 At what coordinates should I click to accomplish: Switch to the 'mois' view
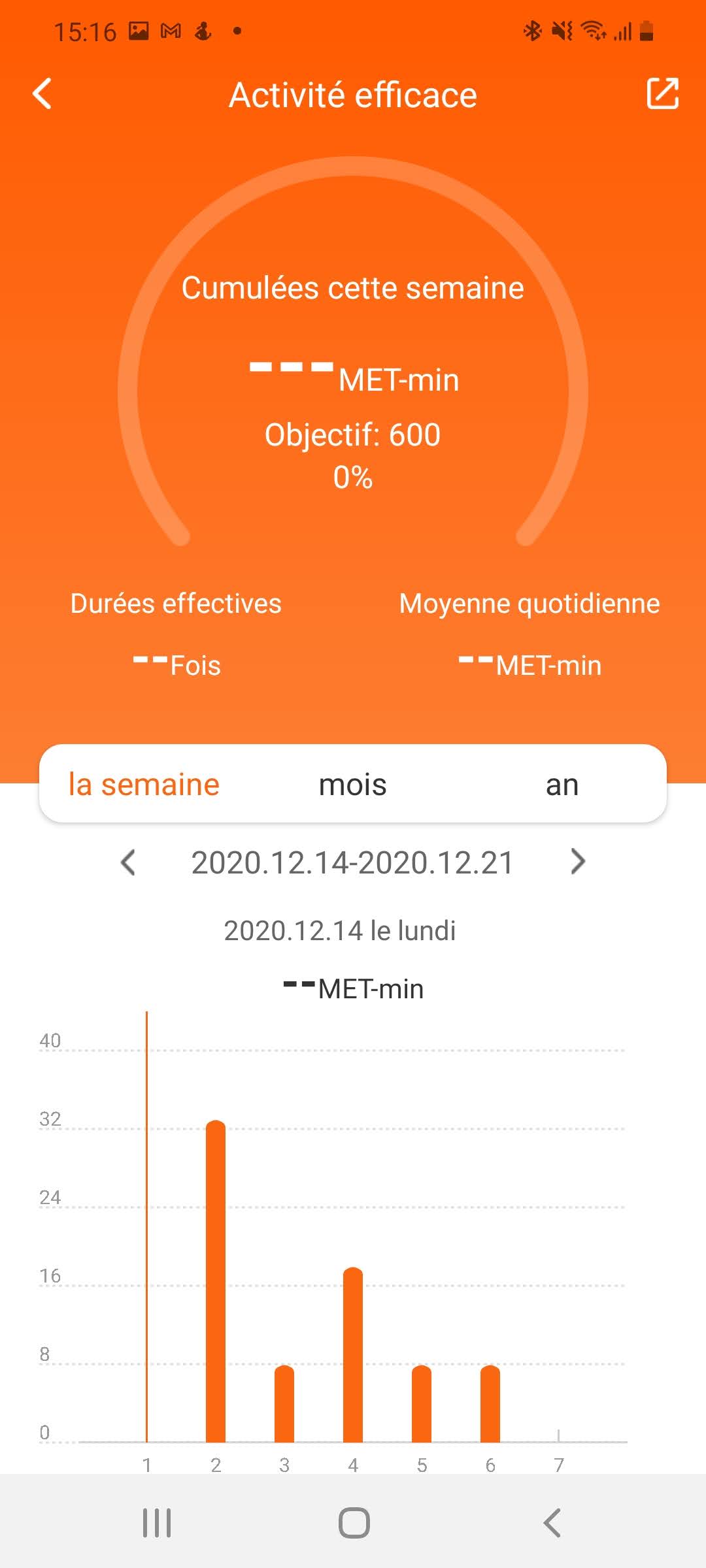pos(352,785)
